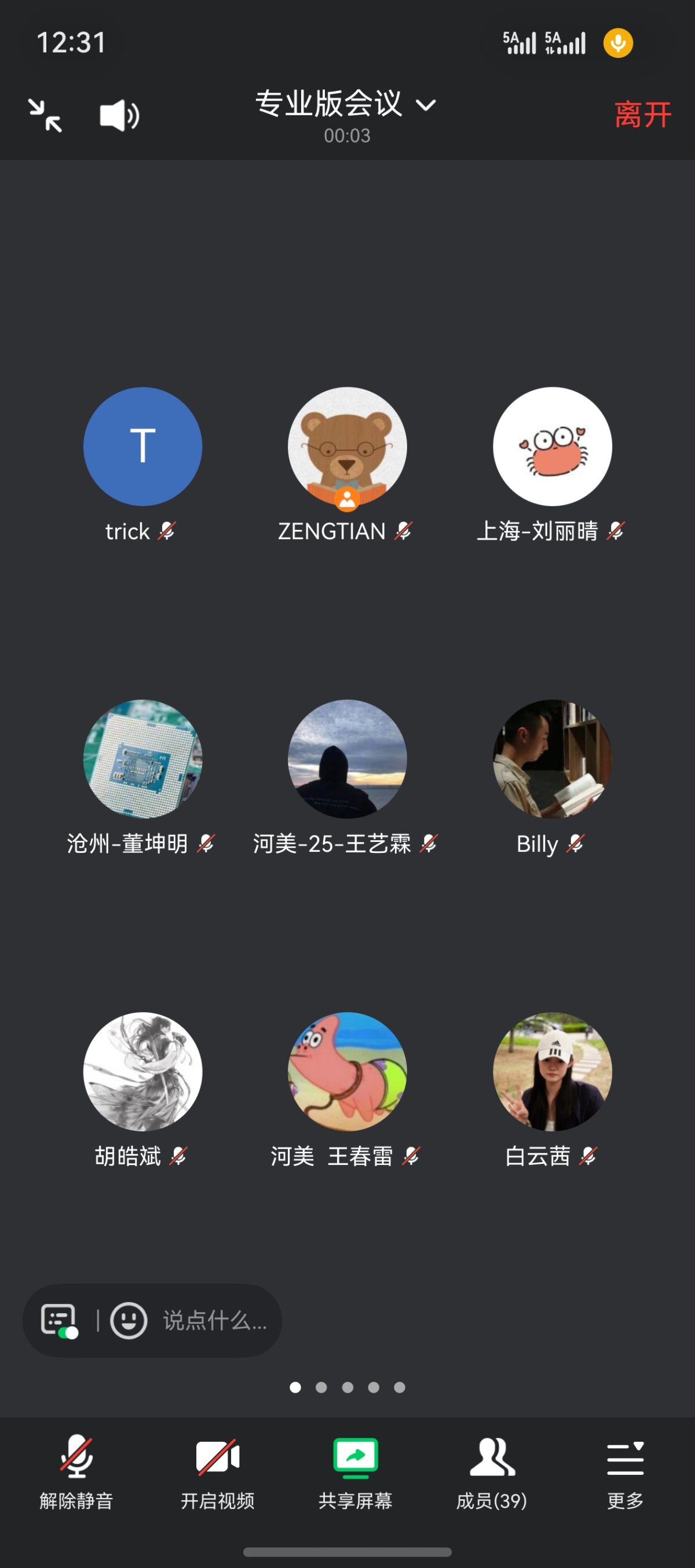Tap the muted mic icon next to Billy
Viewport: 695px width, 1568px height.
[576, 844]
